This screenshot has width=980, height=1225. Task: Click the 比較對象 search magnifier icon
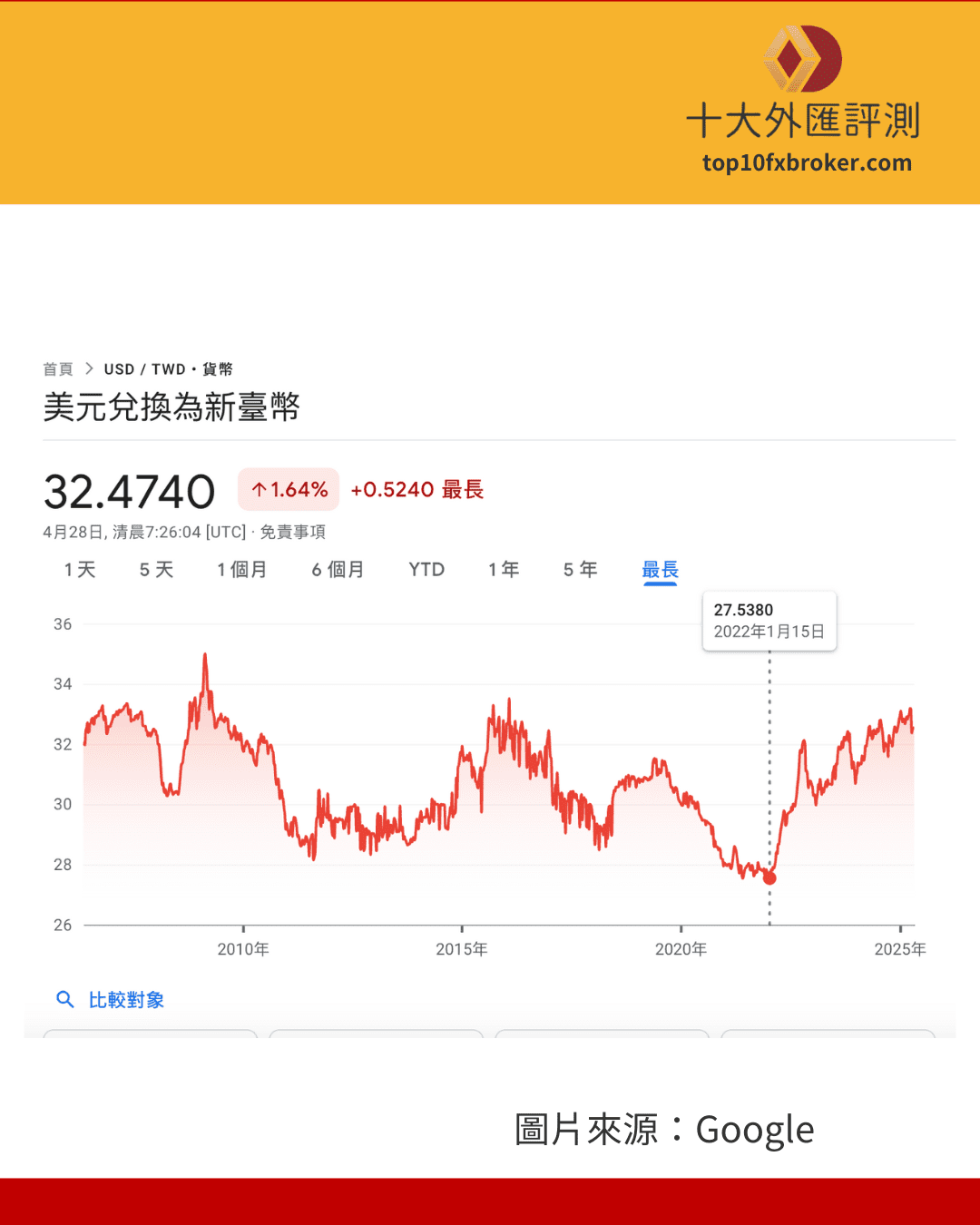65,999
